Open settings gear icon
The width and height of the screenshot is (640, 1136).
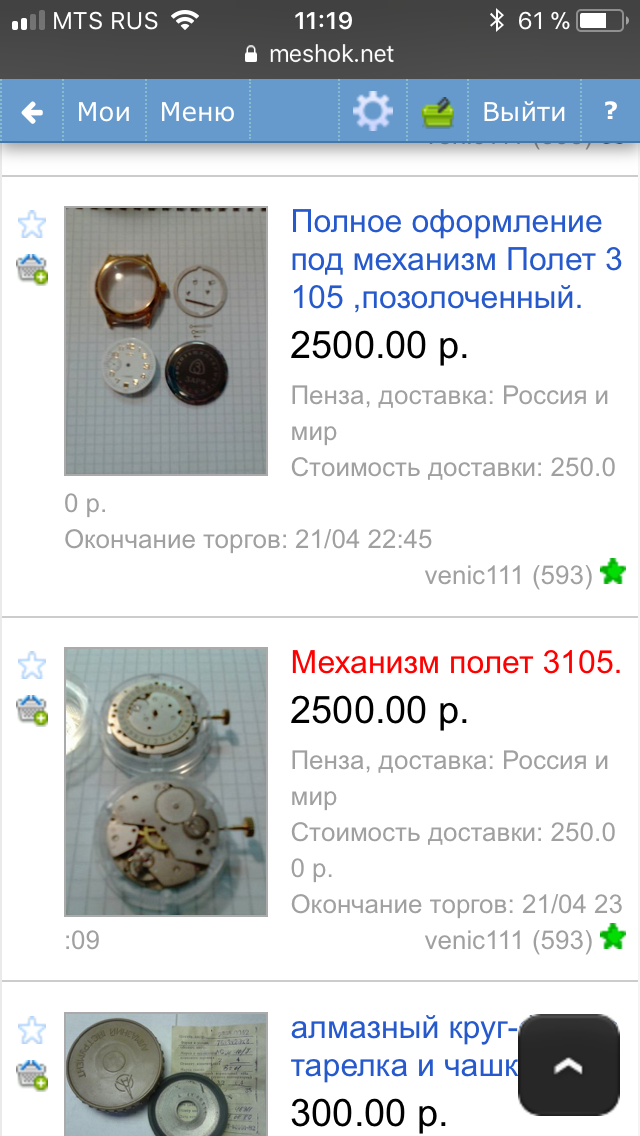click(x=373, y=112)
